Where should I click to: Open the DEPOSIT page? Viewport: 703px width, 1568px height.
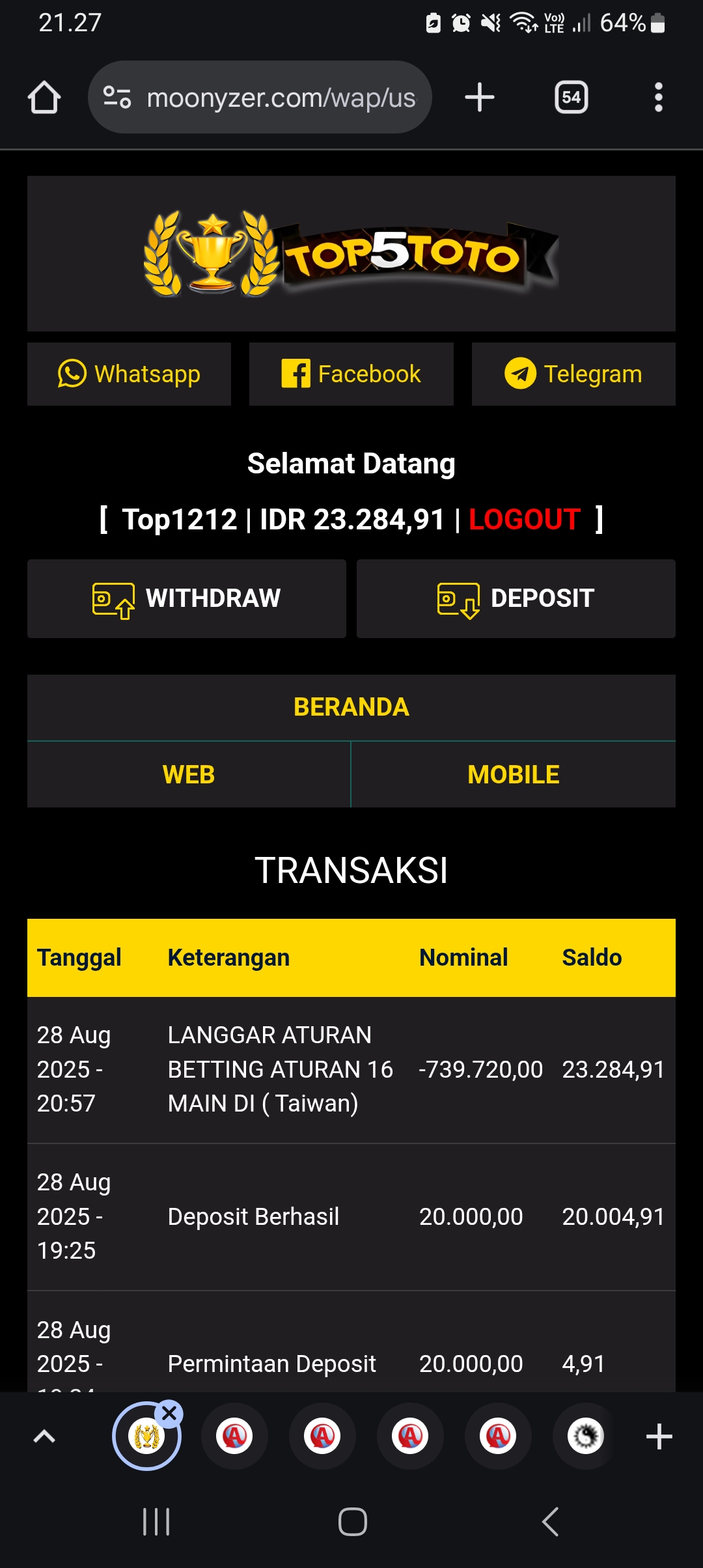516,598
